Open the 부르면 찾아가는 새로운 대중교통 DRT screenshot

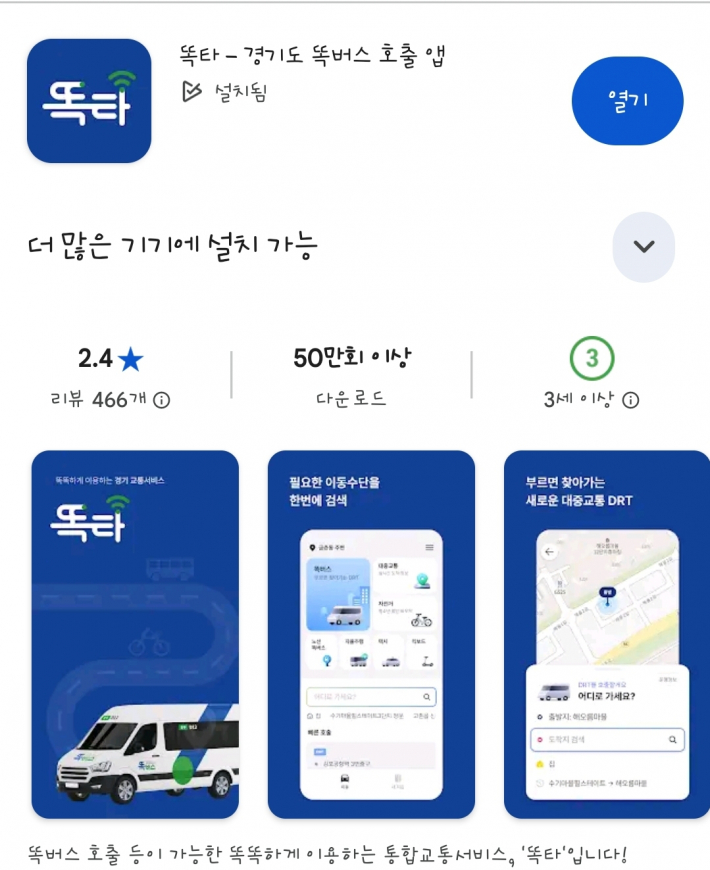(606, 634)
